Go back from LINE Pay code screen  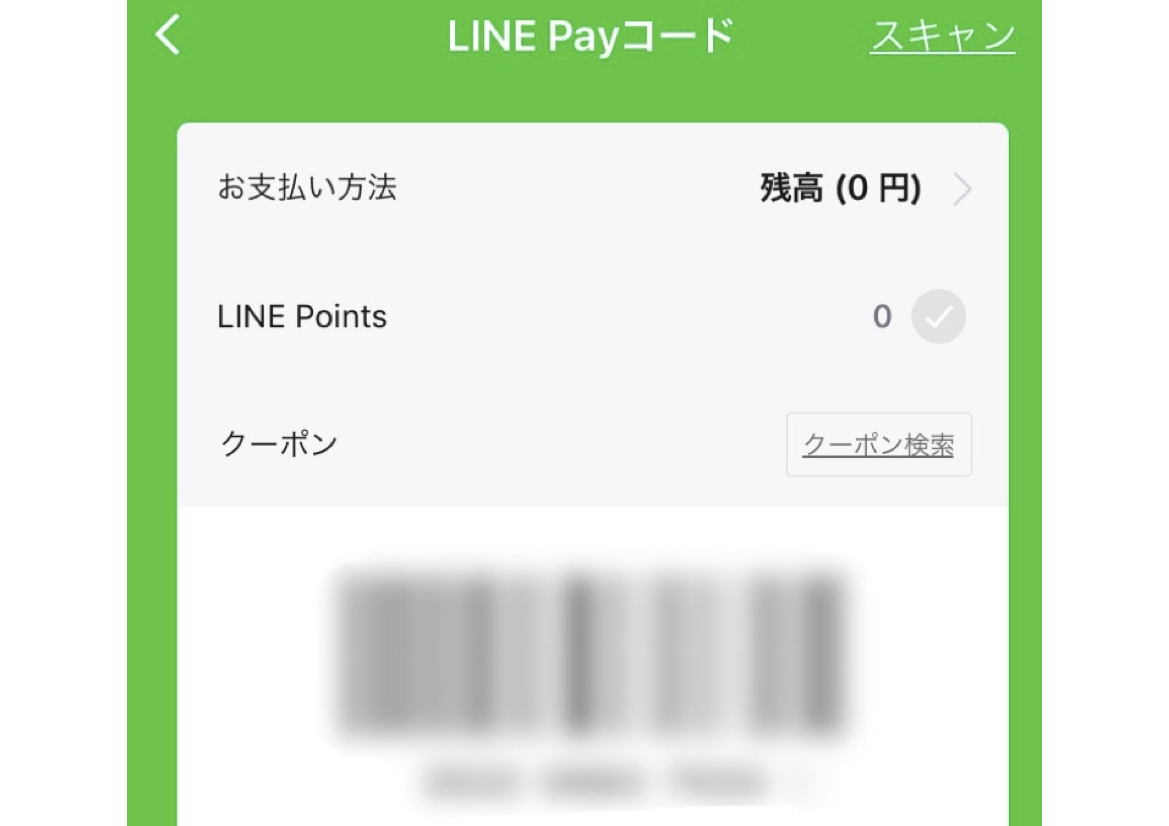pos(168,37)
